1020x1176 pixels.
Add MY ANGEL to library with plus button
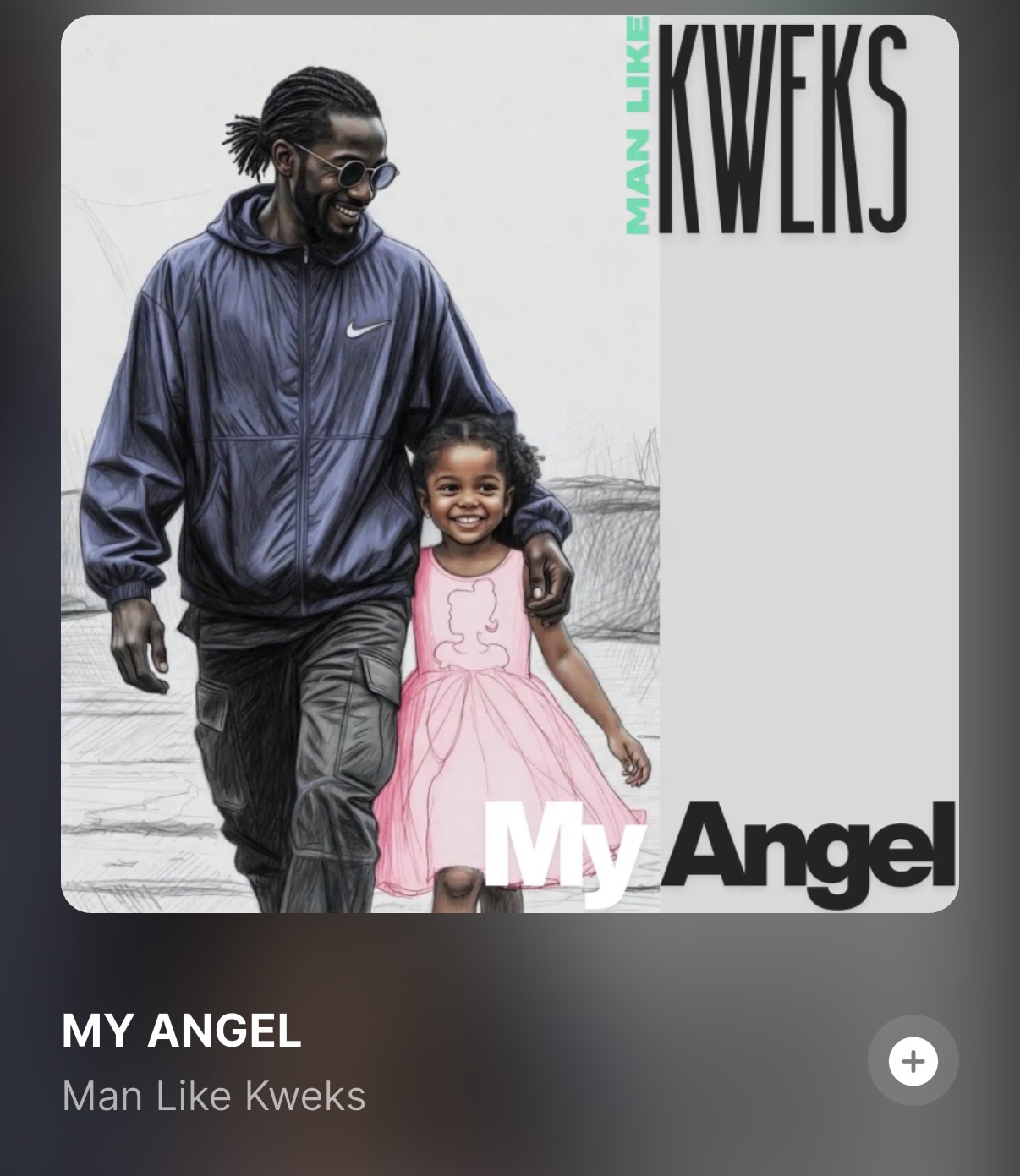[913, 1060]
